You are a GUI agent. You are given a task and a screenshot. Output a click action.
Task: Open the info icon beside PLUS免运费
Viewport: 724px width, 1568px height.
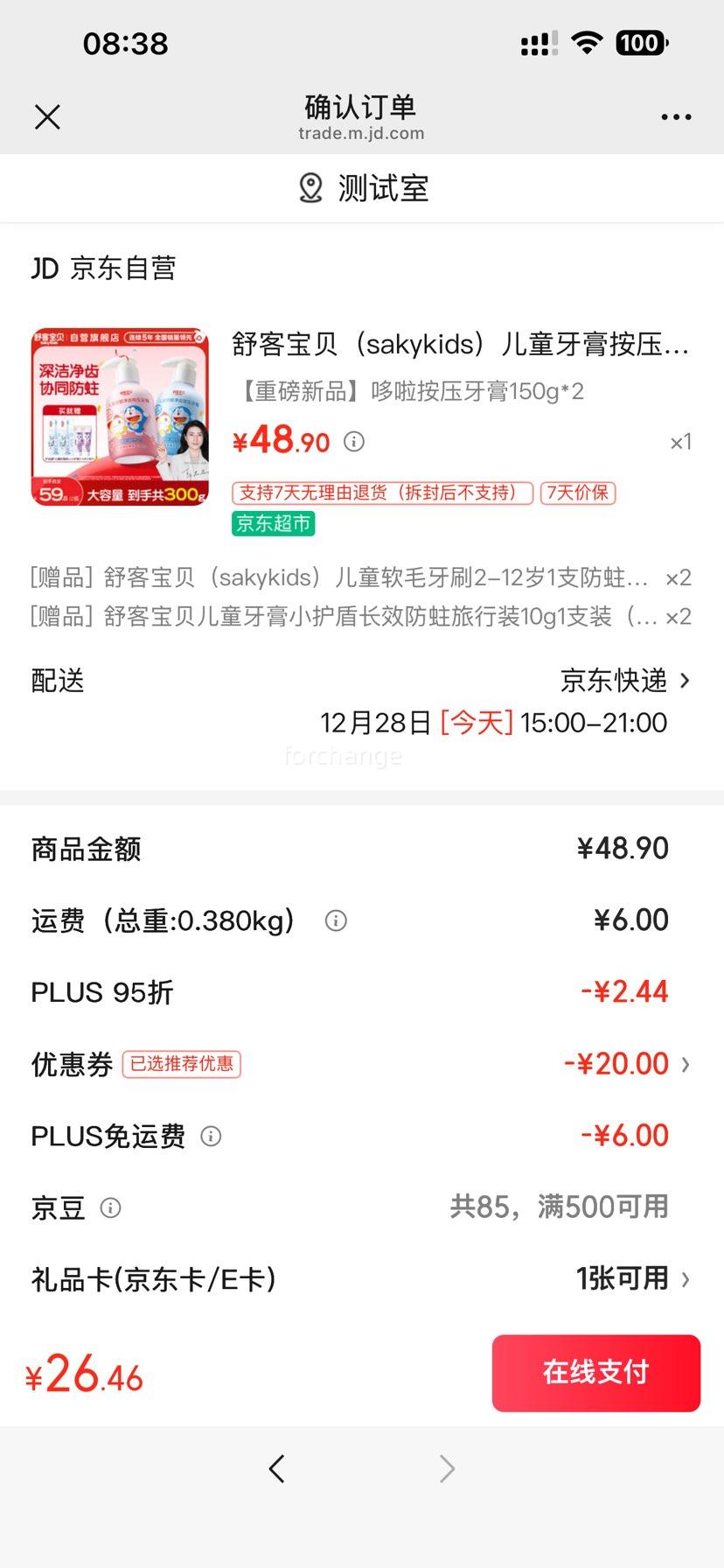[210, 1136]
